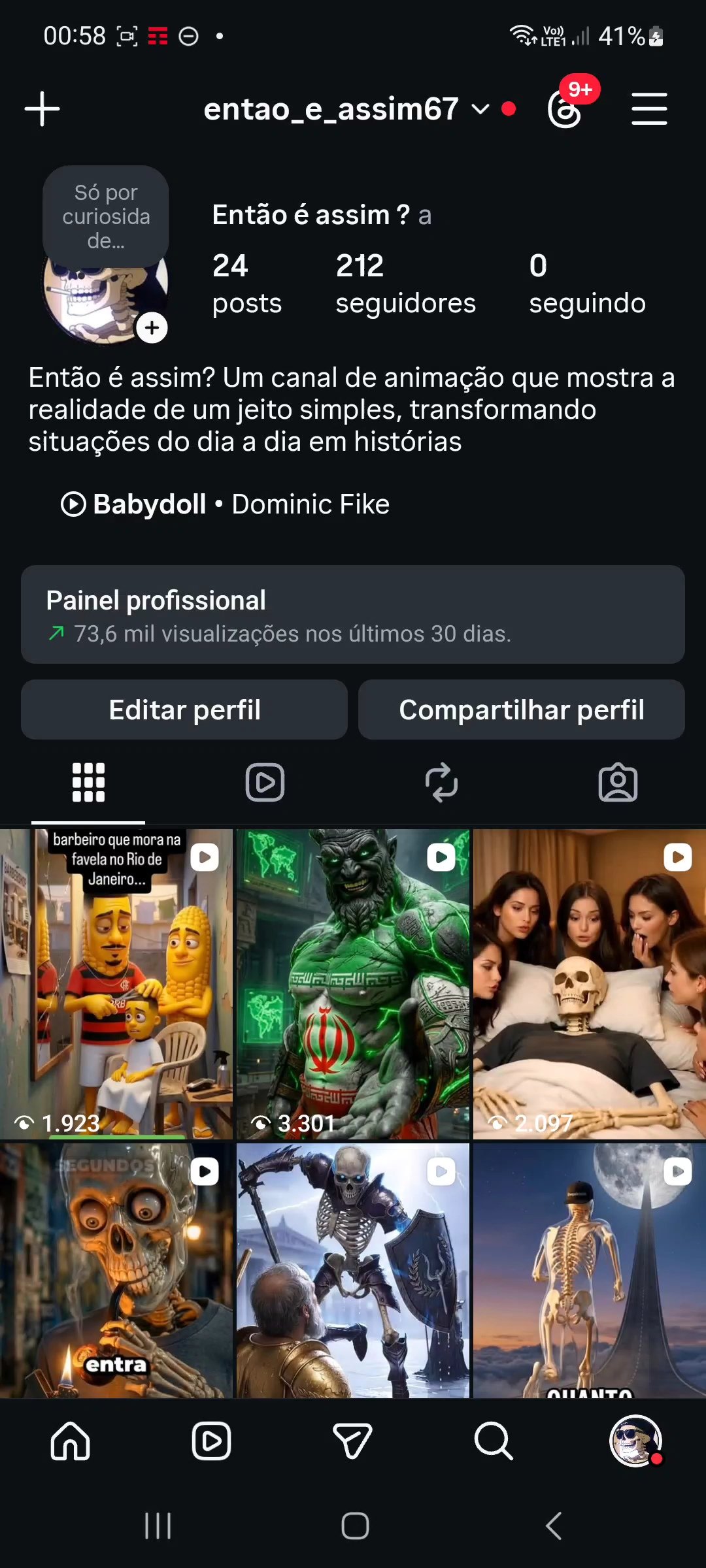View the seguindo list
Viewport: 706px width, 1568px height.
tap(586, 284)
